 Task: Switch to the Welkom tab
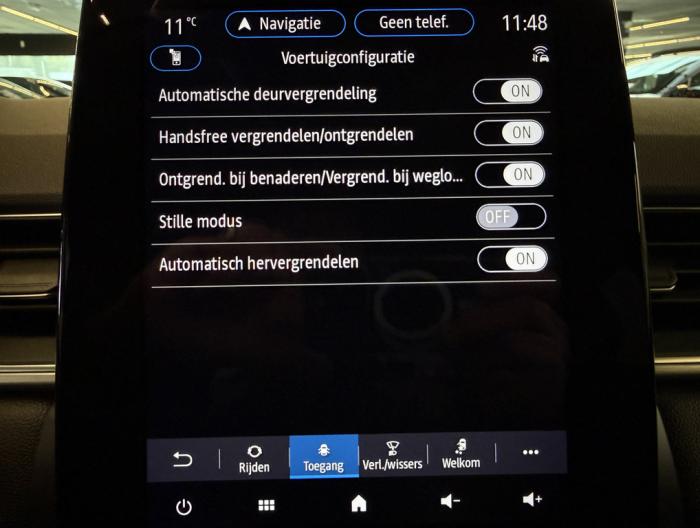click(461, 457)
